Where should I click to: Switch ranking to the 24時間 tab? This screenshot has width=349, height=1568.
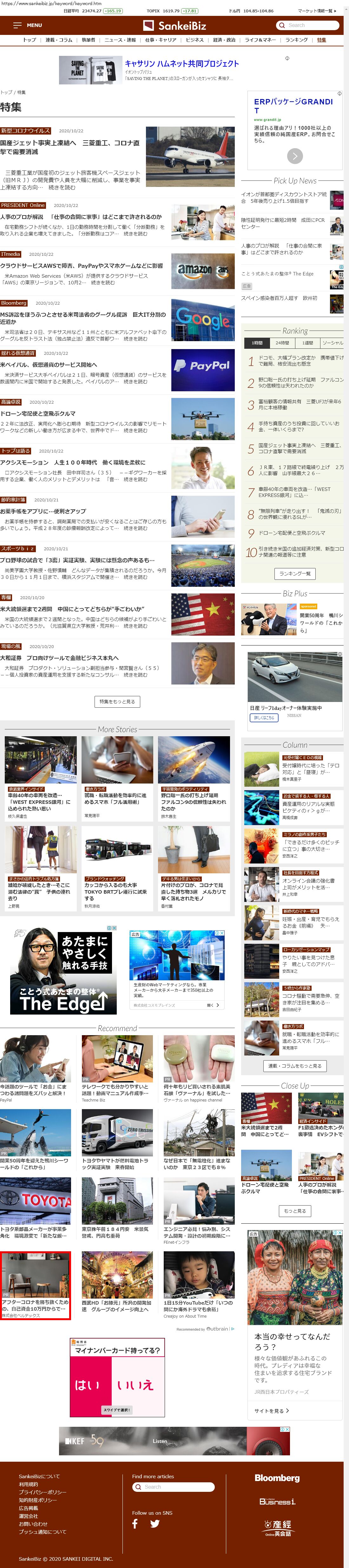click(282, 343)
